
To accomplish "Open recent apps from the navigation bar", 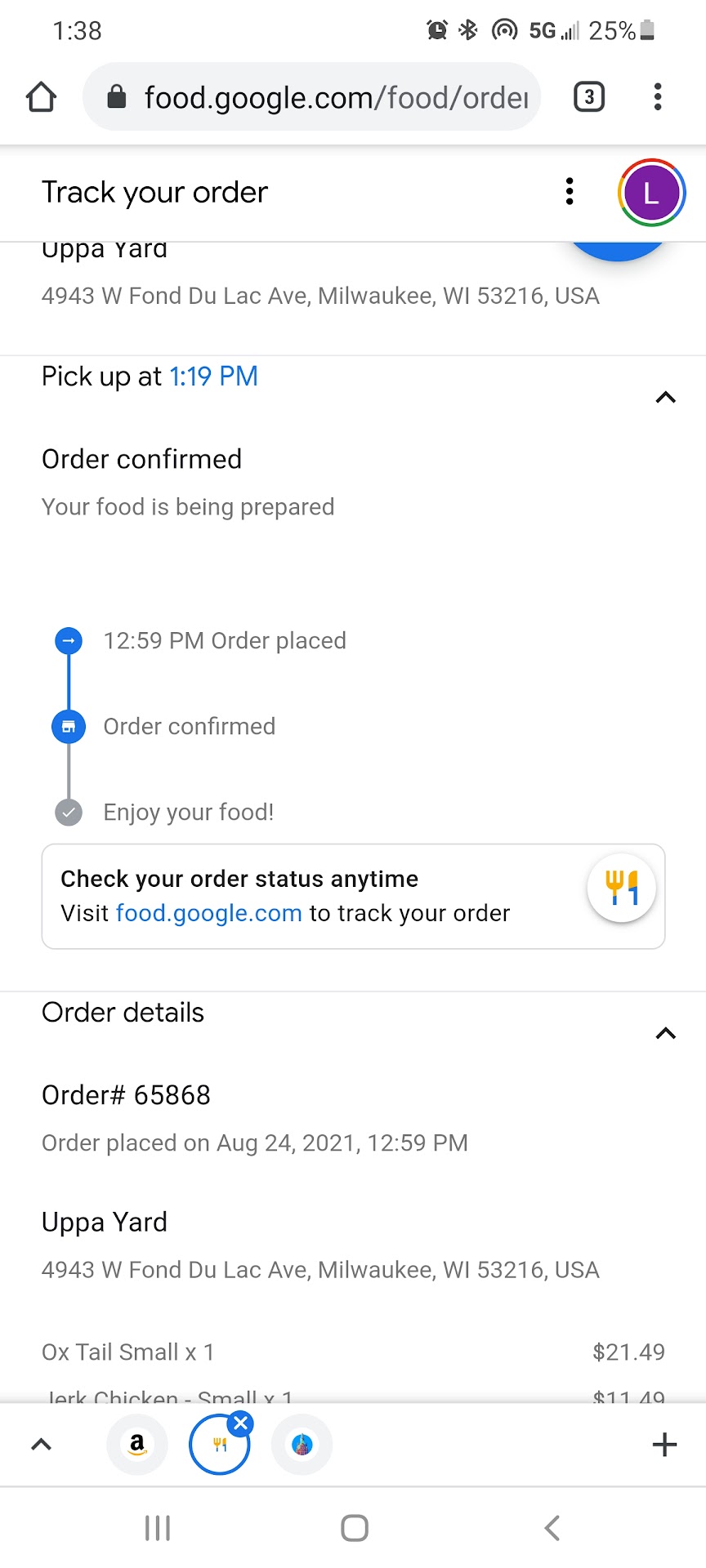I will [x=158, y=1528].
